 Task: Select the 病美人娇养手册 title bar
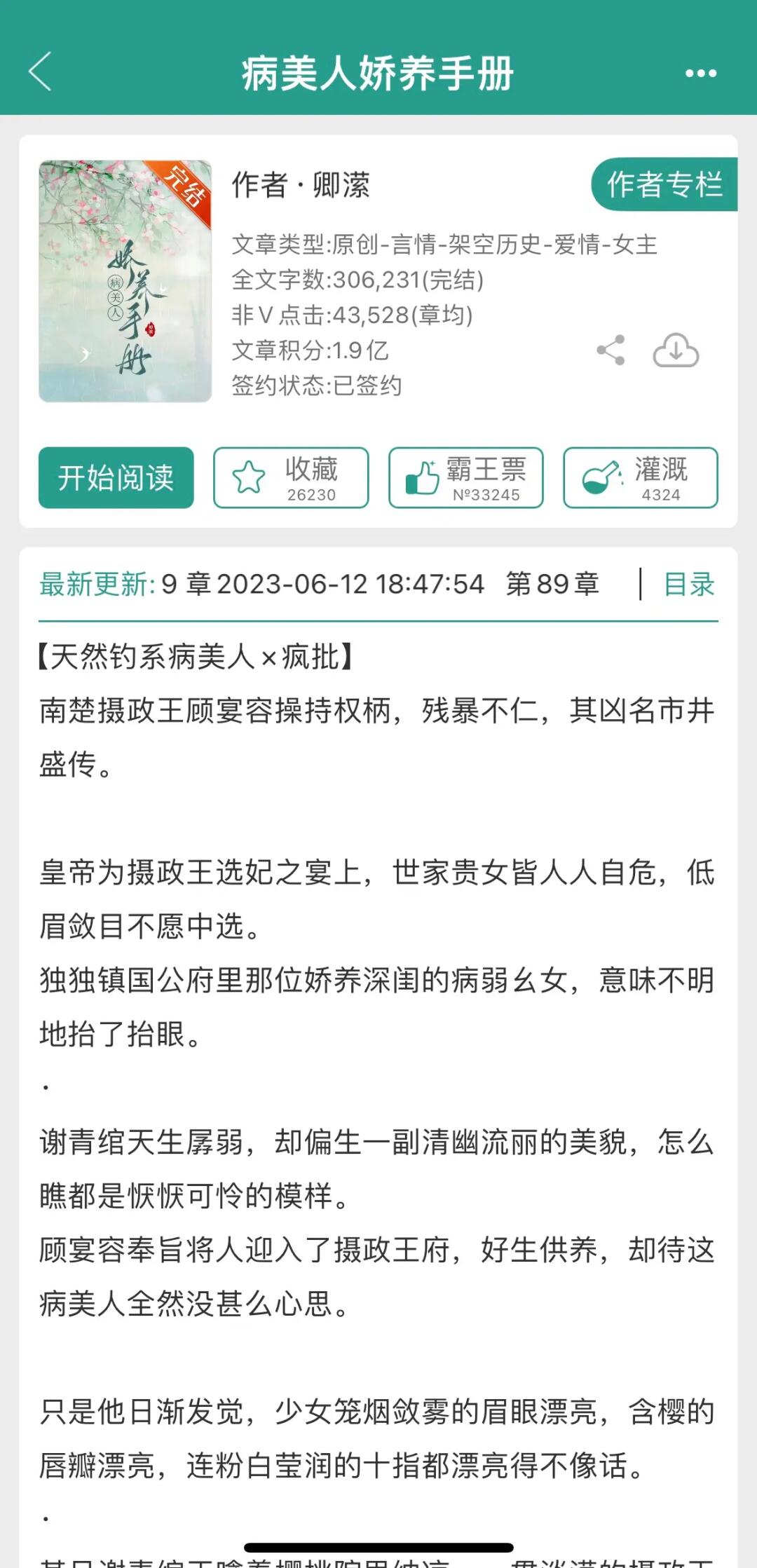(378, 72)
